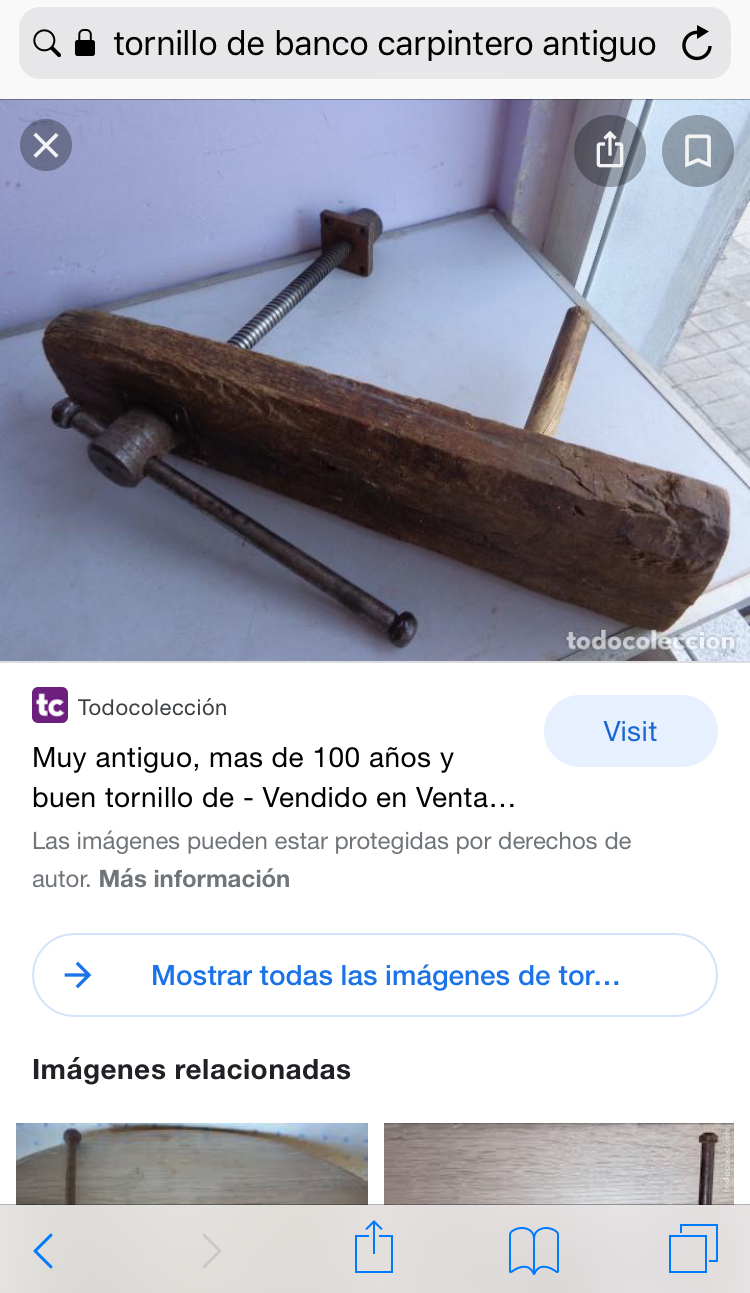This screenshot has height=1293, width=750.
Task: Open Safari share sheet
Action: [x=374, y=1247]
